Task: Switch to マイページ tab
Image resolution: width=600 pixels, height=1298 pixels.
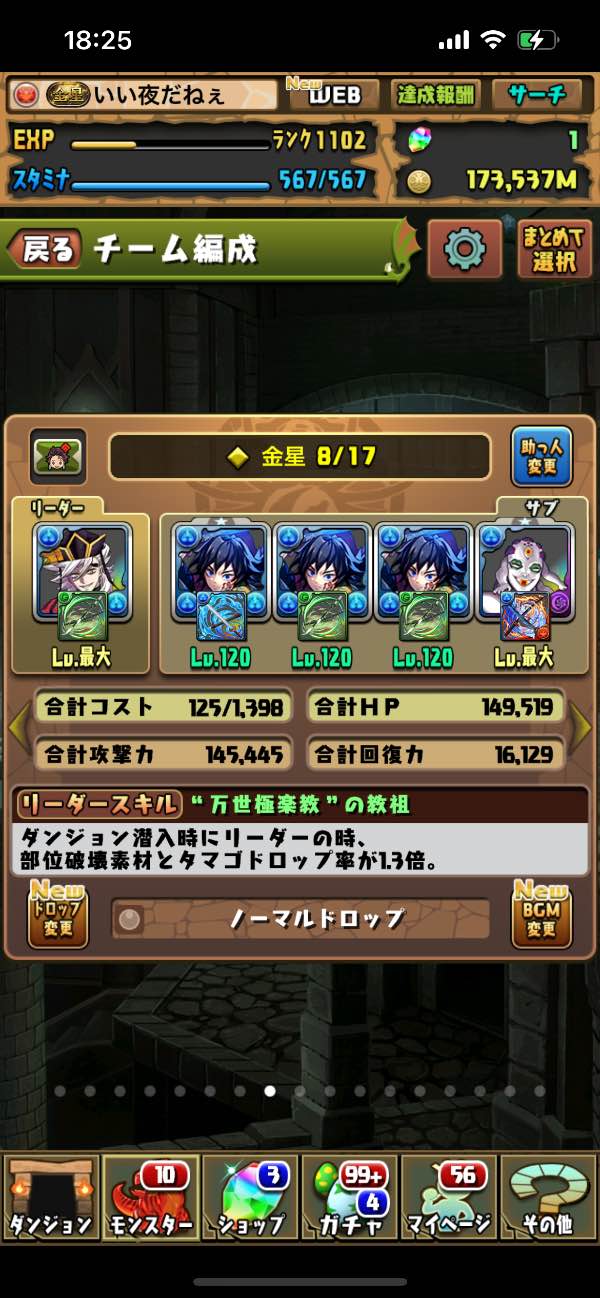Action: pyautogui.click(x=449, y=1197)
